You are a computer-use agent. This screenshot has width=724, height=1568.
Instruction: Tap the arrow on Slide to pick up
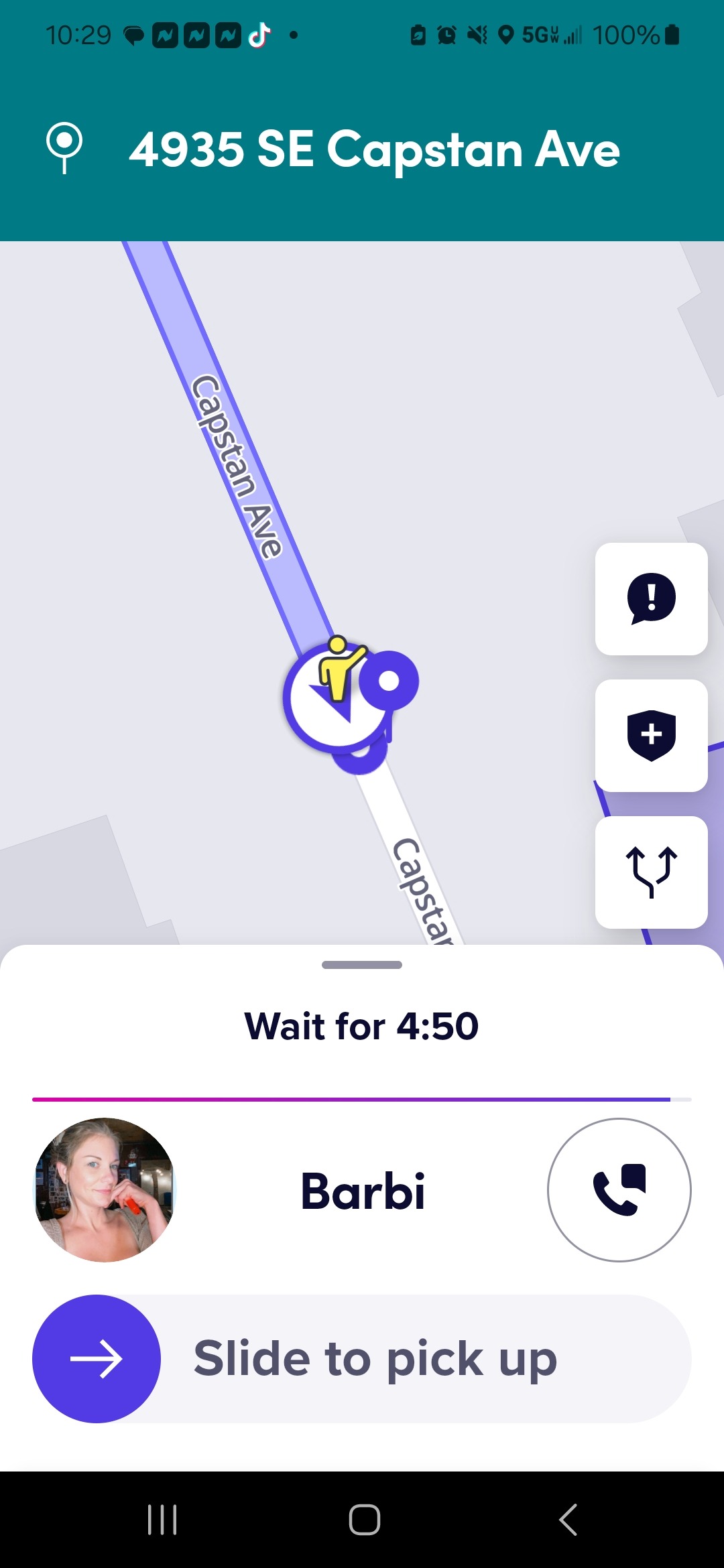click(97, 1358)
